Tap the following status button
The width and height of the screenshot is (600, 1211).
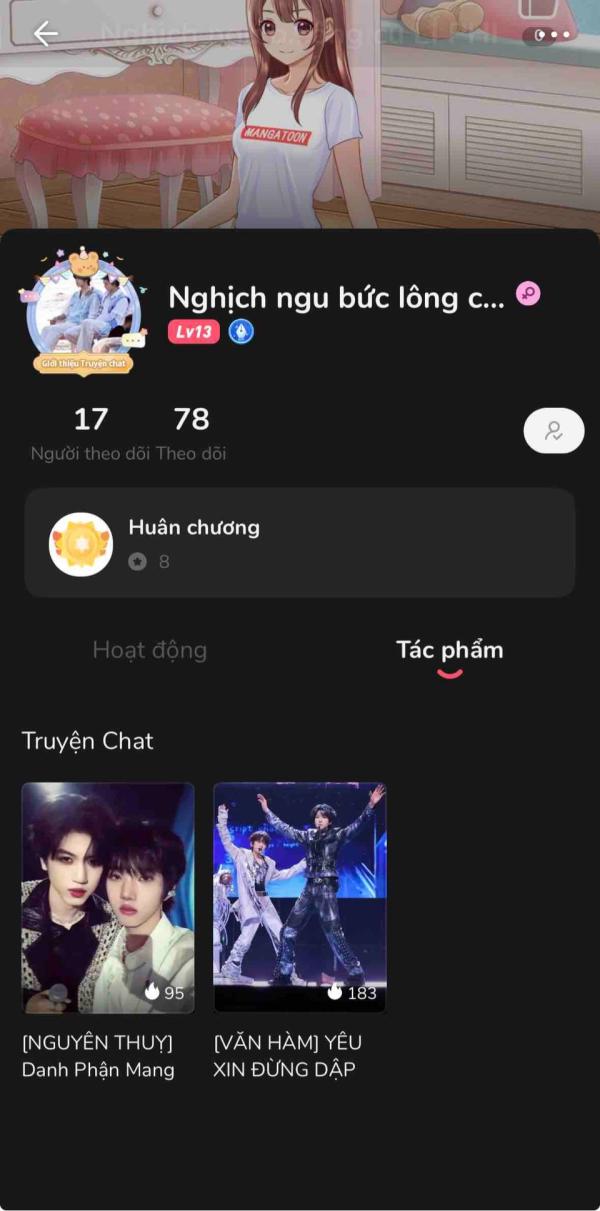553,431
